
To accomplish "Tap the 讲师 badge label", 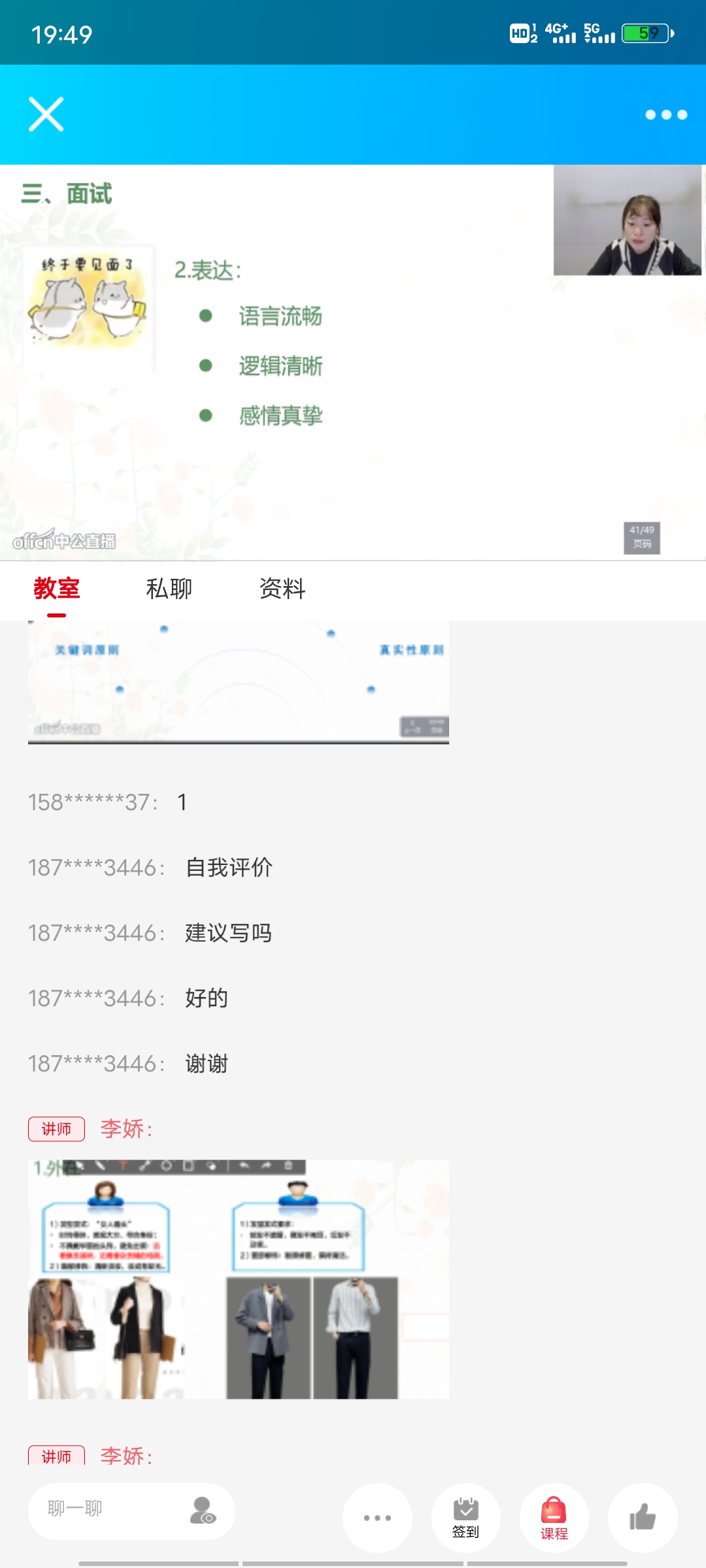I will coord(56,1128).
